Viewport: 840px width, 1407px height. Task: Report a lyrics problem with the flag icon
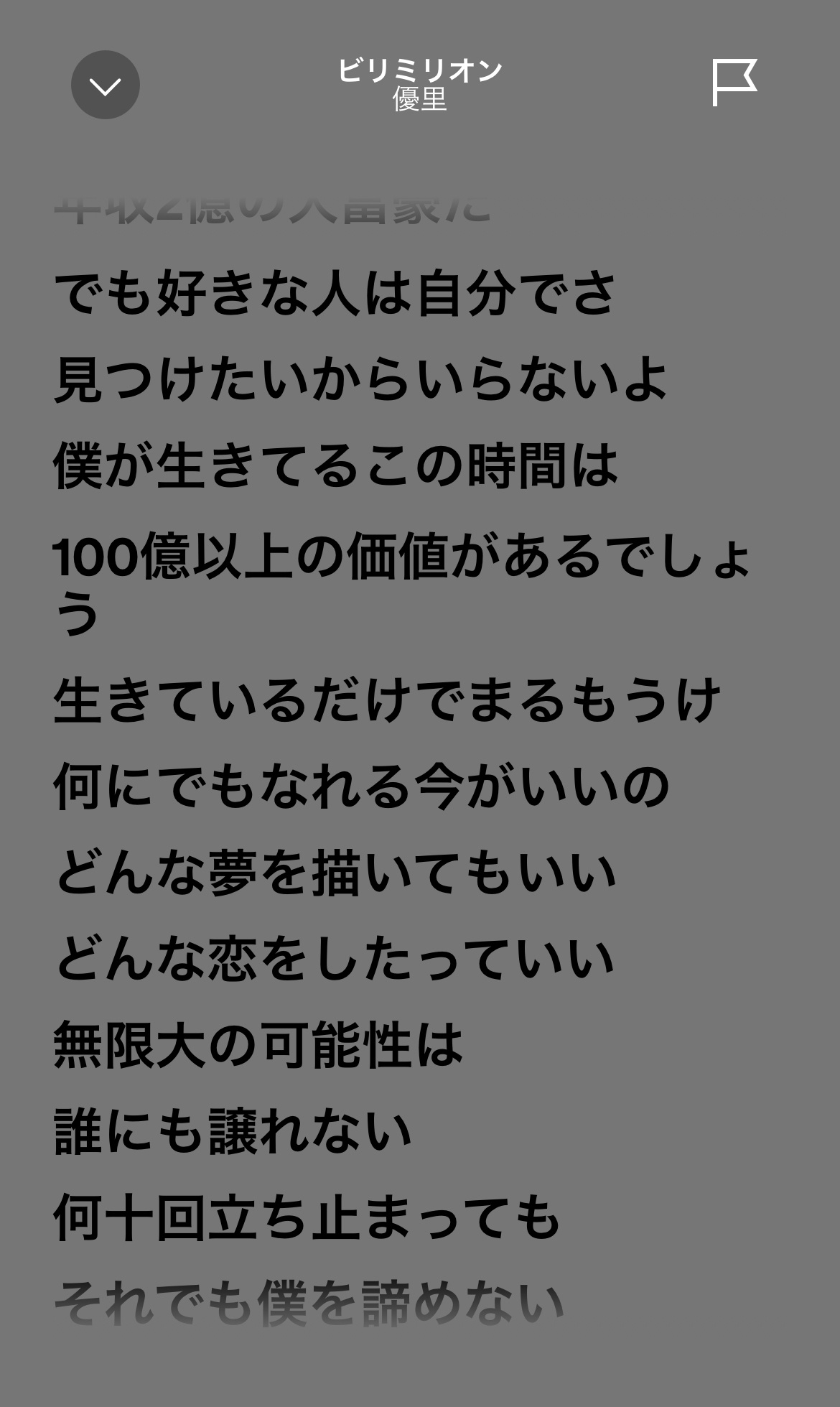[734, 83]
